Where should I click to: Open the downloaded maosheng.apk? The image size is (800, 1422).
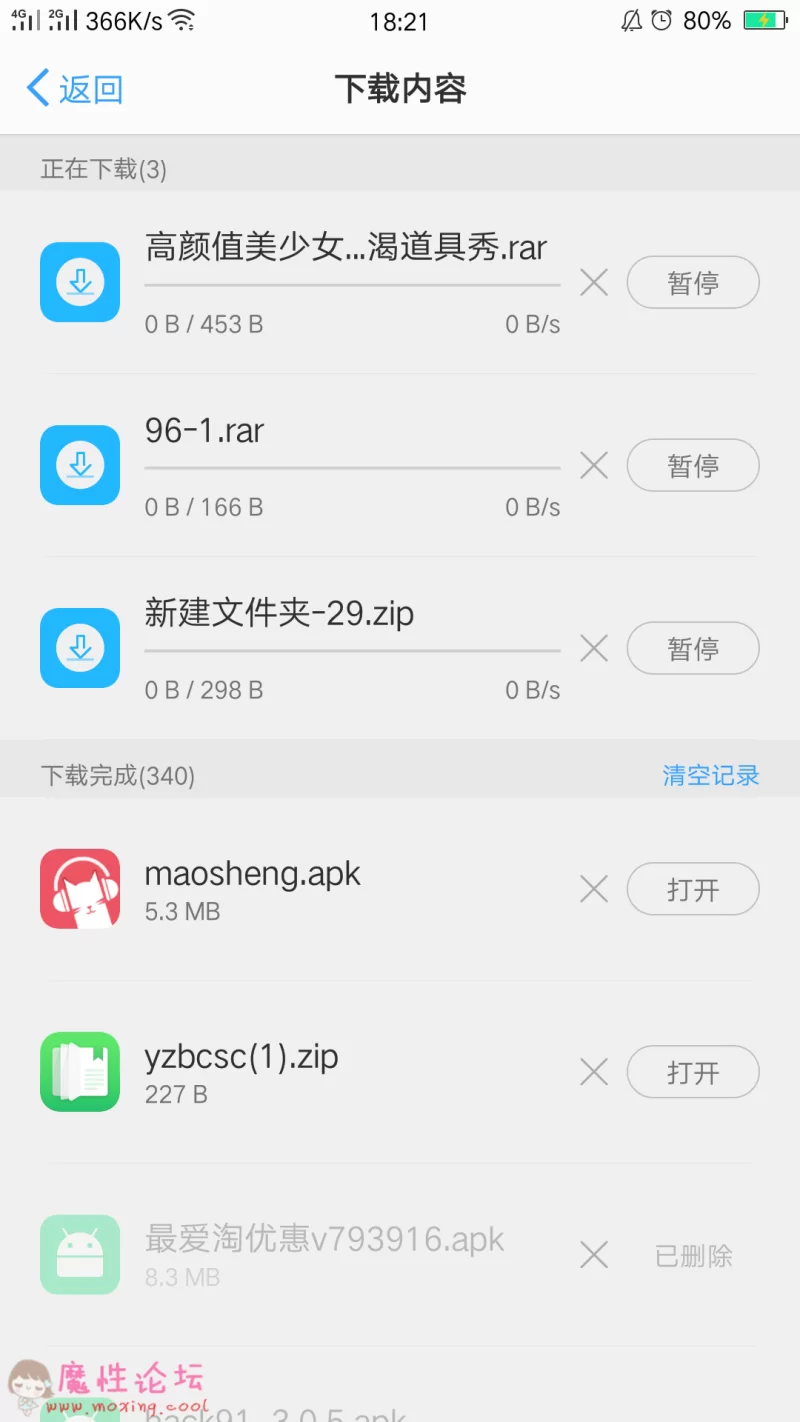coord(693,889)
